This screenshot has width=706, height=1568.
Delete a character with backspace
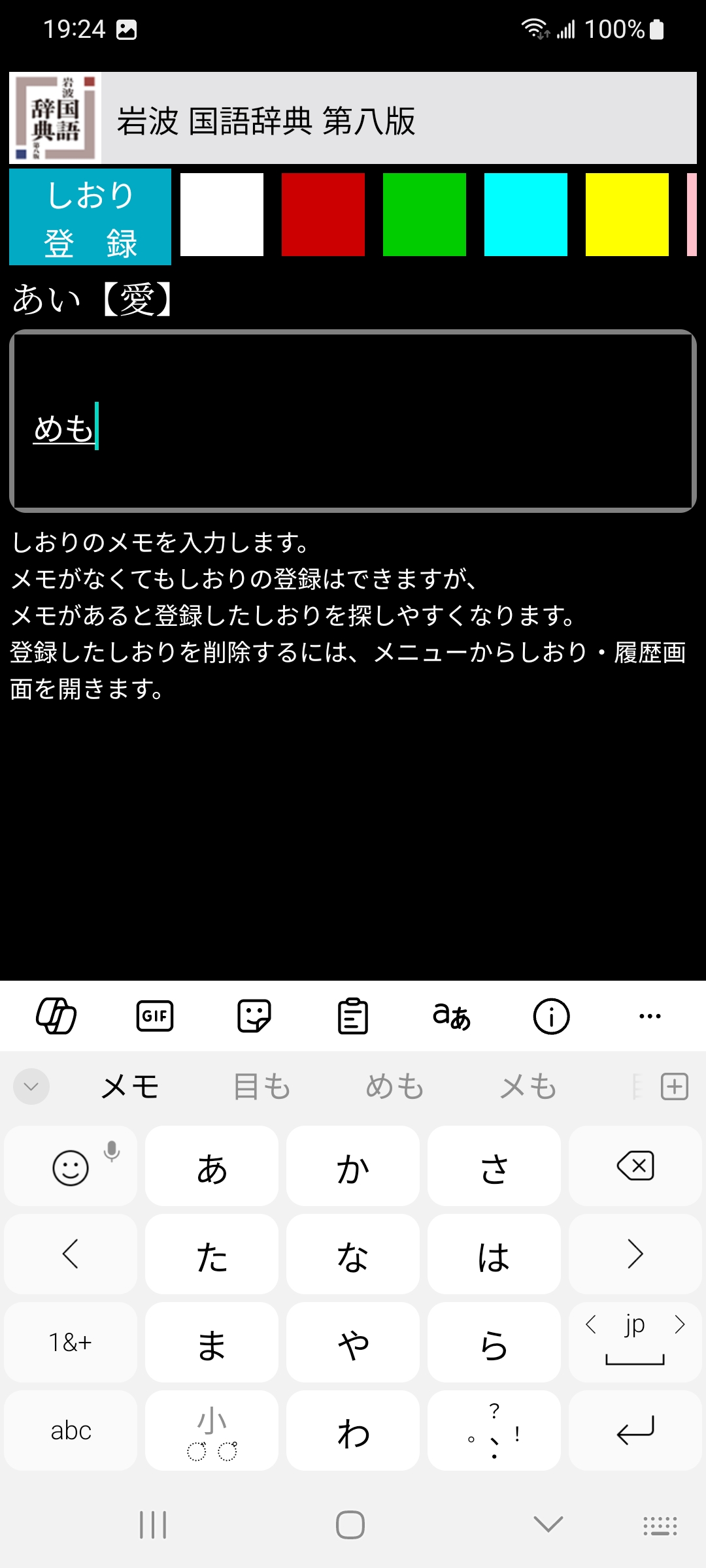(x=635, y=1166)
